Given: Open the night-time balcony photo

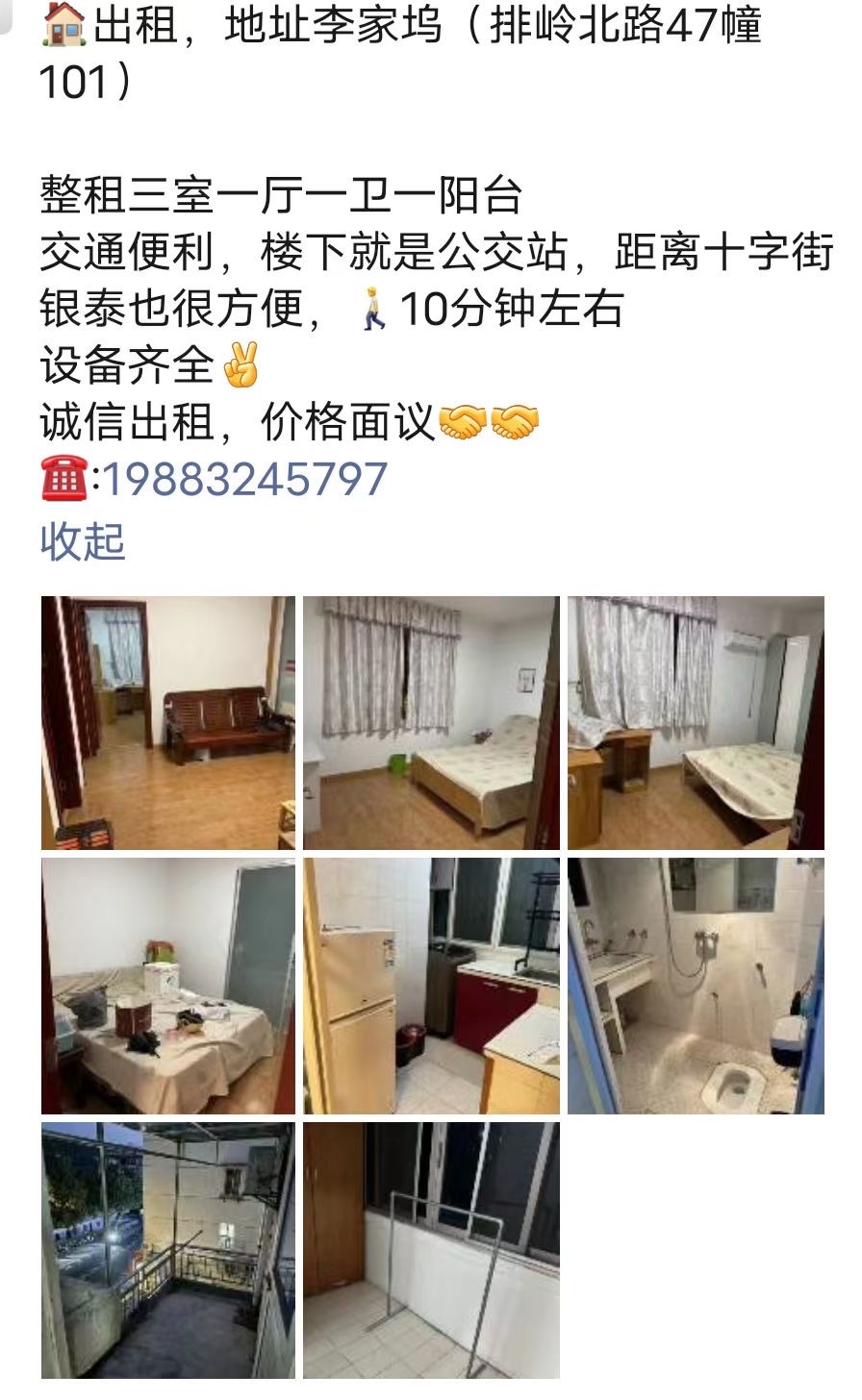Looking at the screenshot, I should click(x=168, y=1249).
